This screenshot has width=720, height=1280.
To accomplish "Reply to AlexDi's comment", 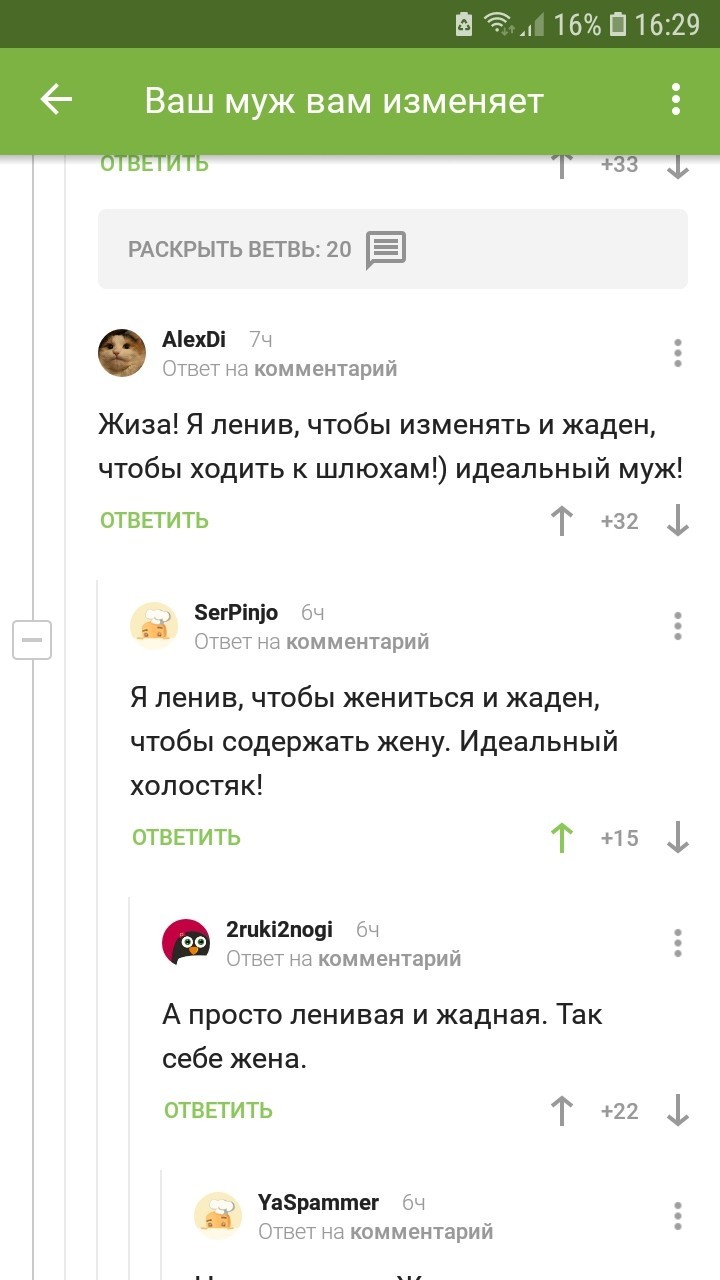I will [x=154, y=520].
